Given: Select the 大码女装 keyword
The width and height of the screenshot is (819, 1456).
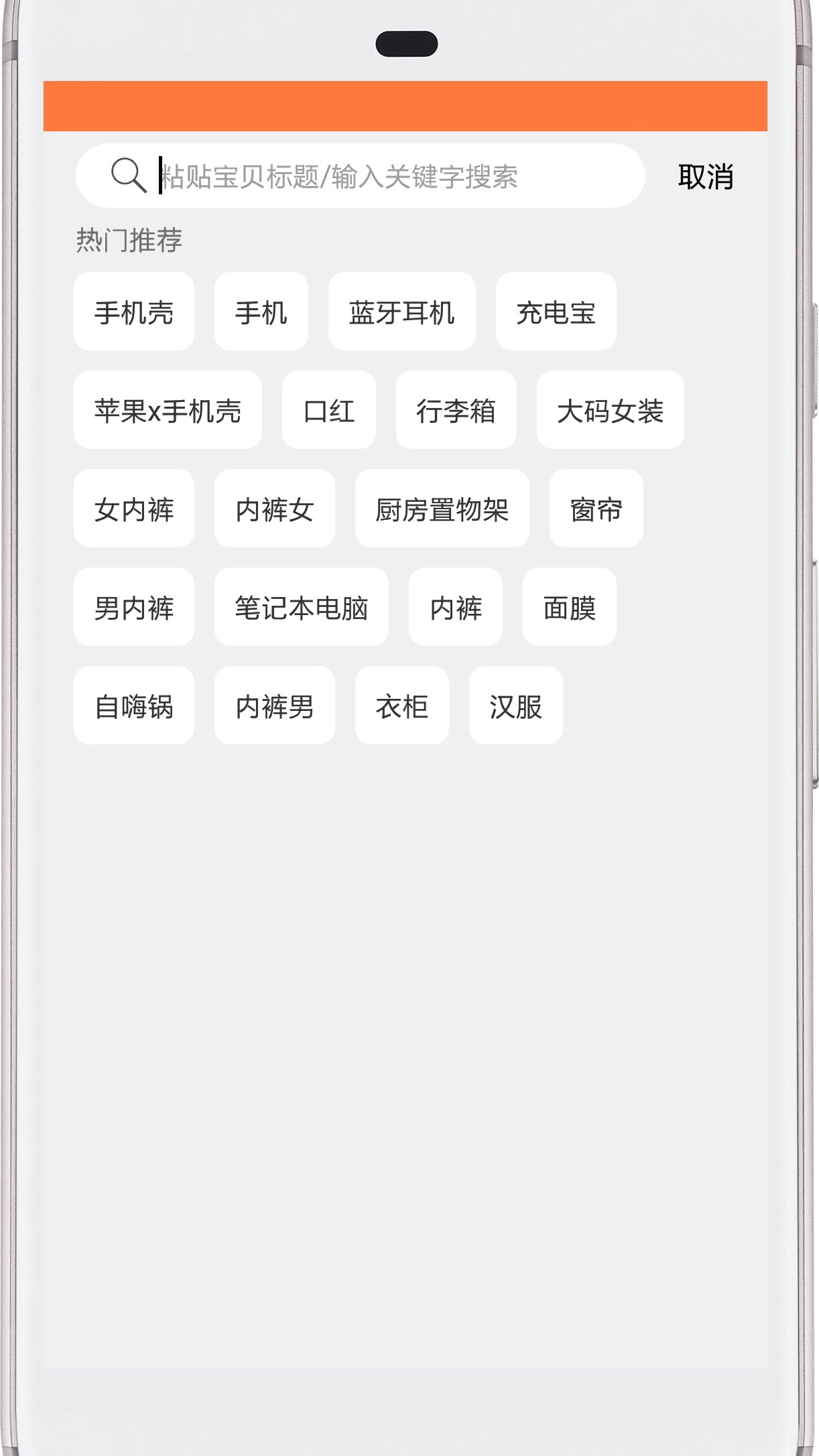Looking at the screenshot, I should click(610, 411).
